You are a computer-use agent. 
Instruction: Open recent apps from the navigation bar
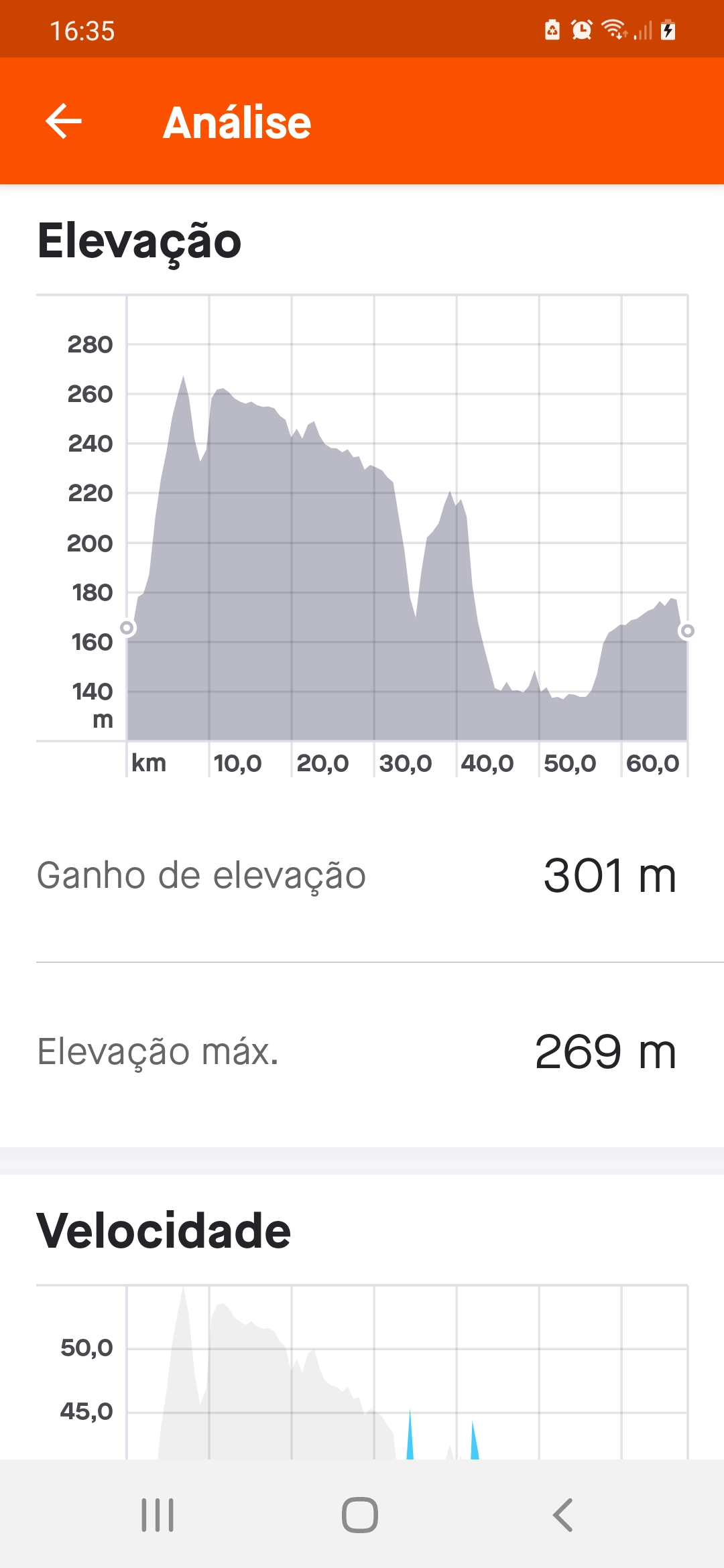pos(158,1514)
